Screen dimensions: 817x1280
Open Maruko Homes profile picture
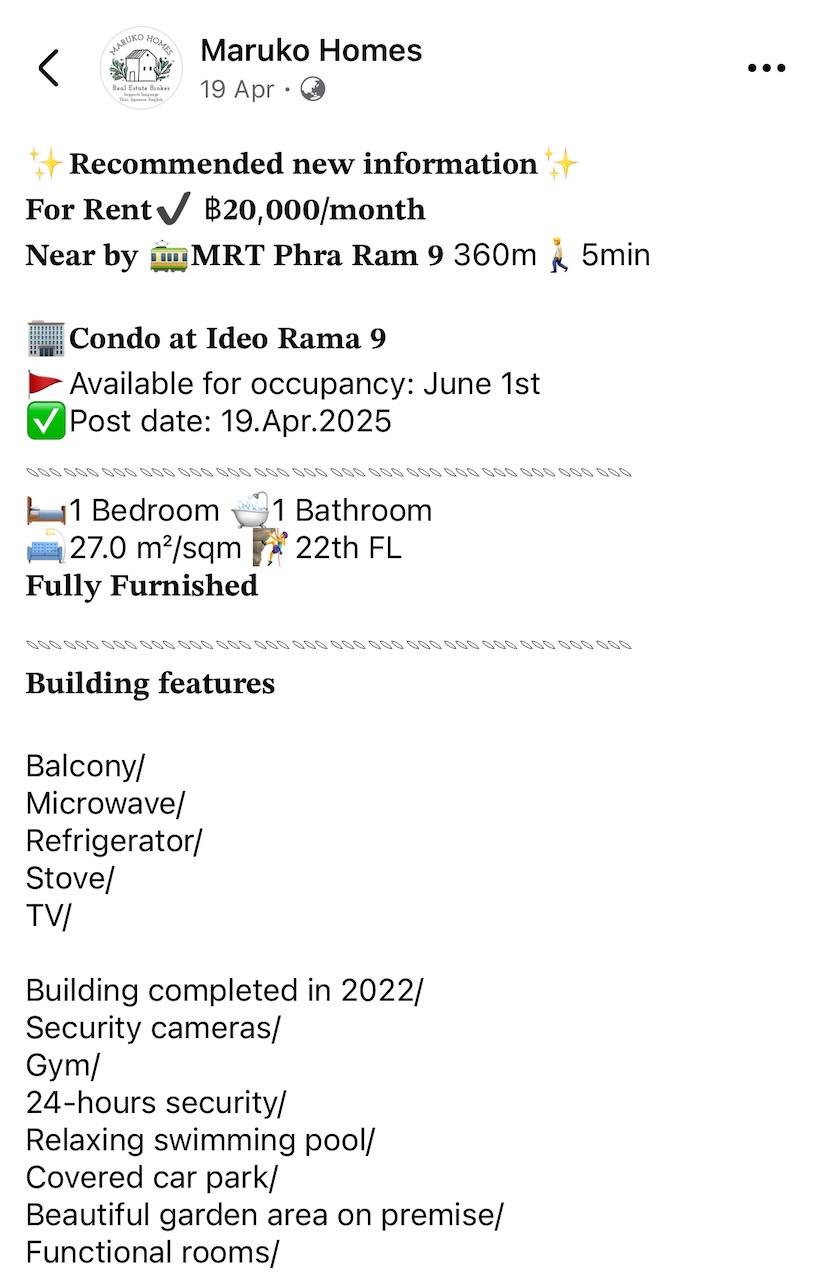click(x=141, y=68)
